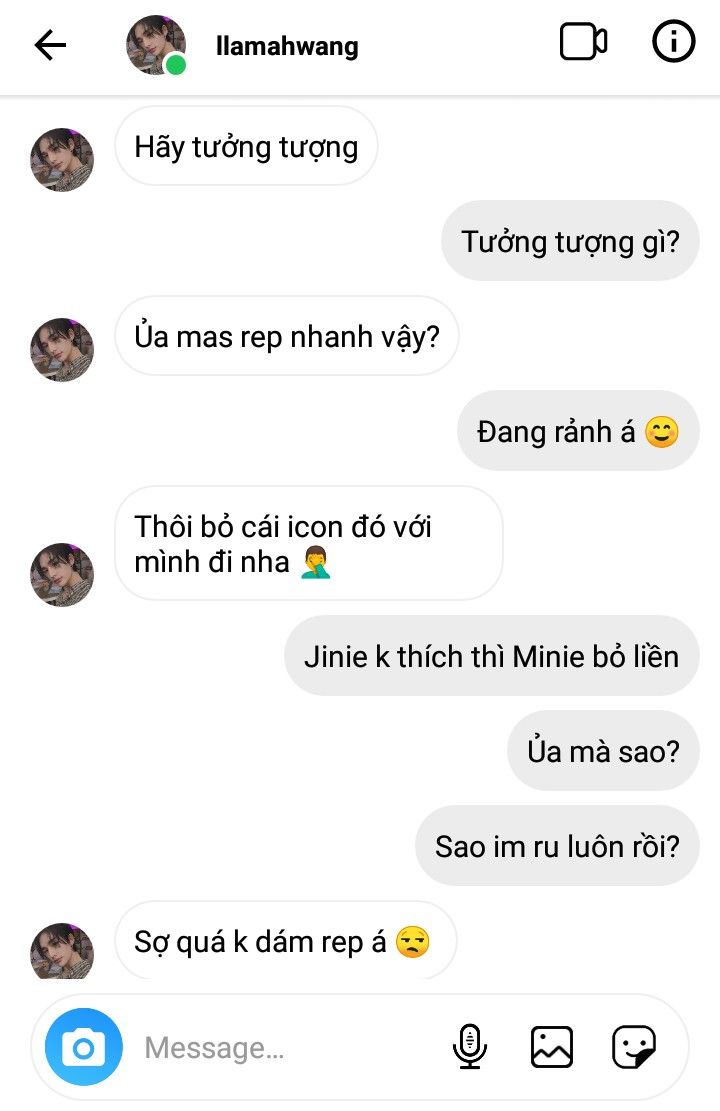Tap avatar beside "Hãy tưởng tượng" message
The height and width of the screenshot is (1111, 720).
point(62,159)
